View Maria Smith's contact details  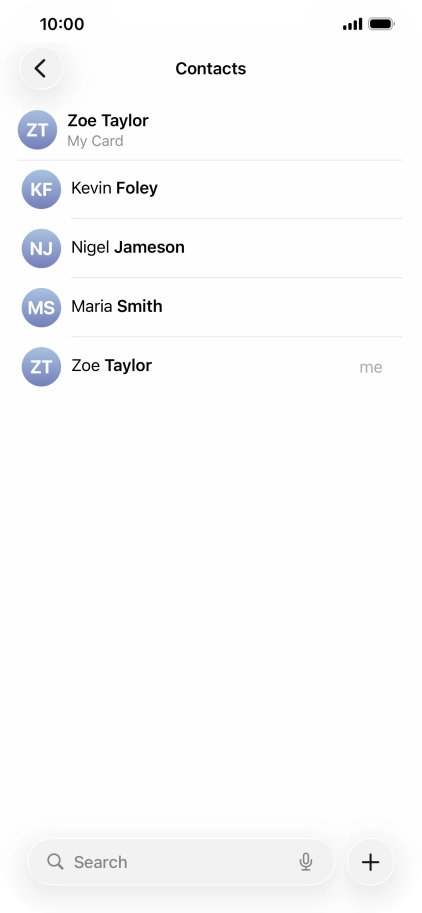coord(210,307)
